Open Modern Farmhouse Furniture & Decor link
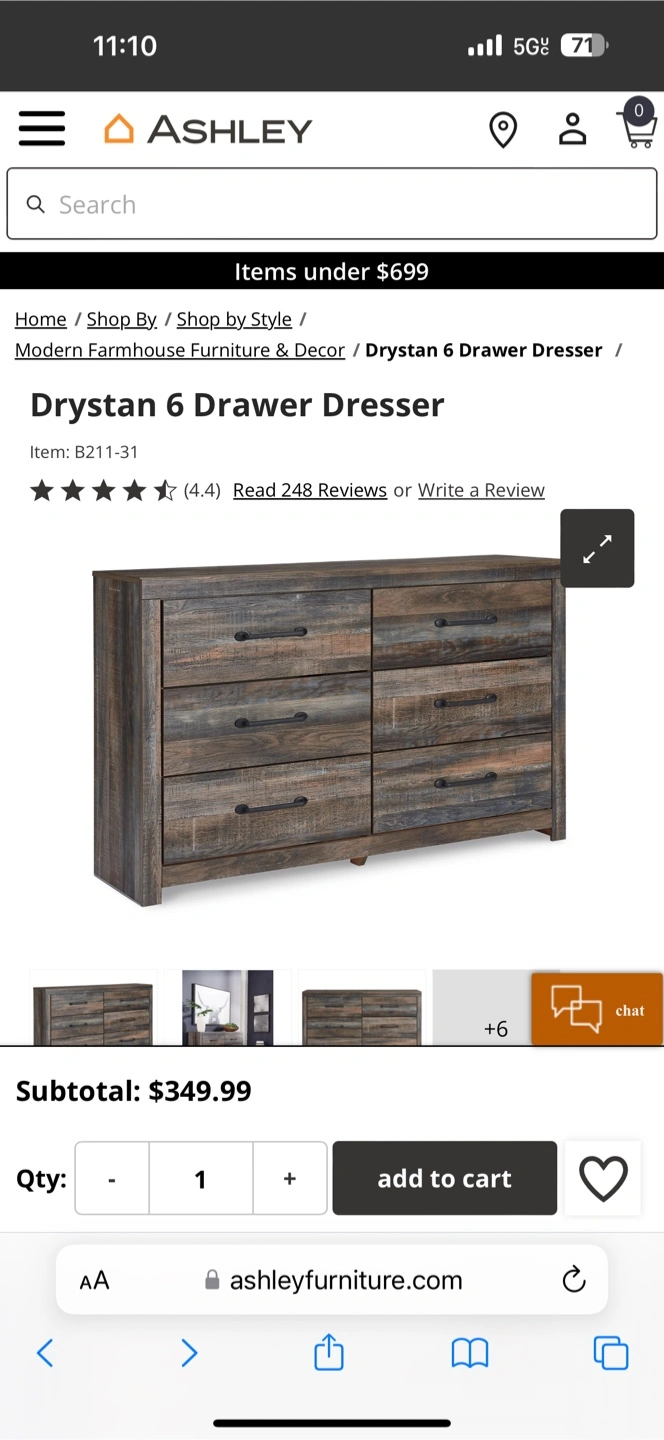The width and height of the screenshot is (664, 1440). coord(180,350)
